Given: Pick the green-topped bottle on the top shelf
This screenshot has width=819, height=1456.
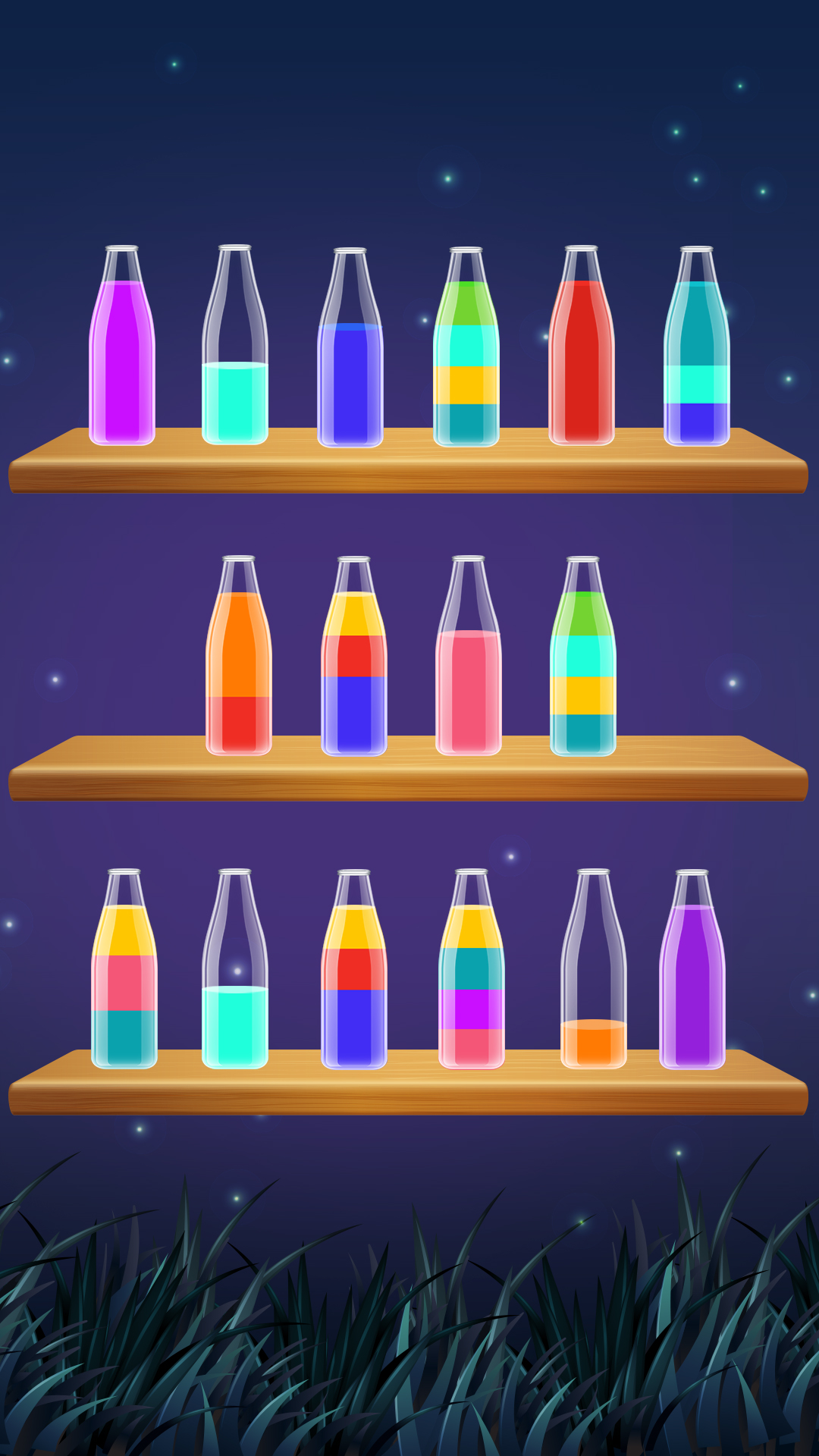Looking at the screenshot, I should point(466,356).
